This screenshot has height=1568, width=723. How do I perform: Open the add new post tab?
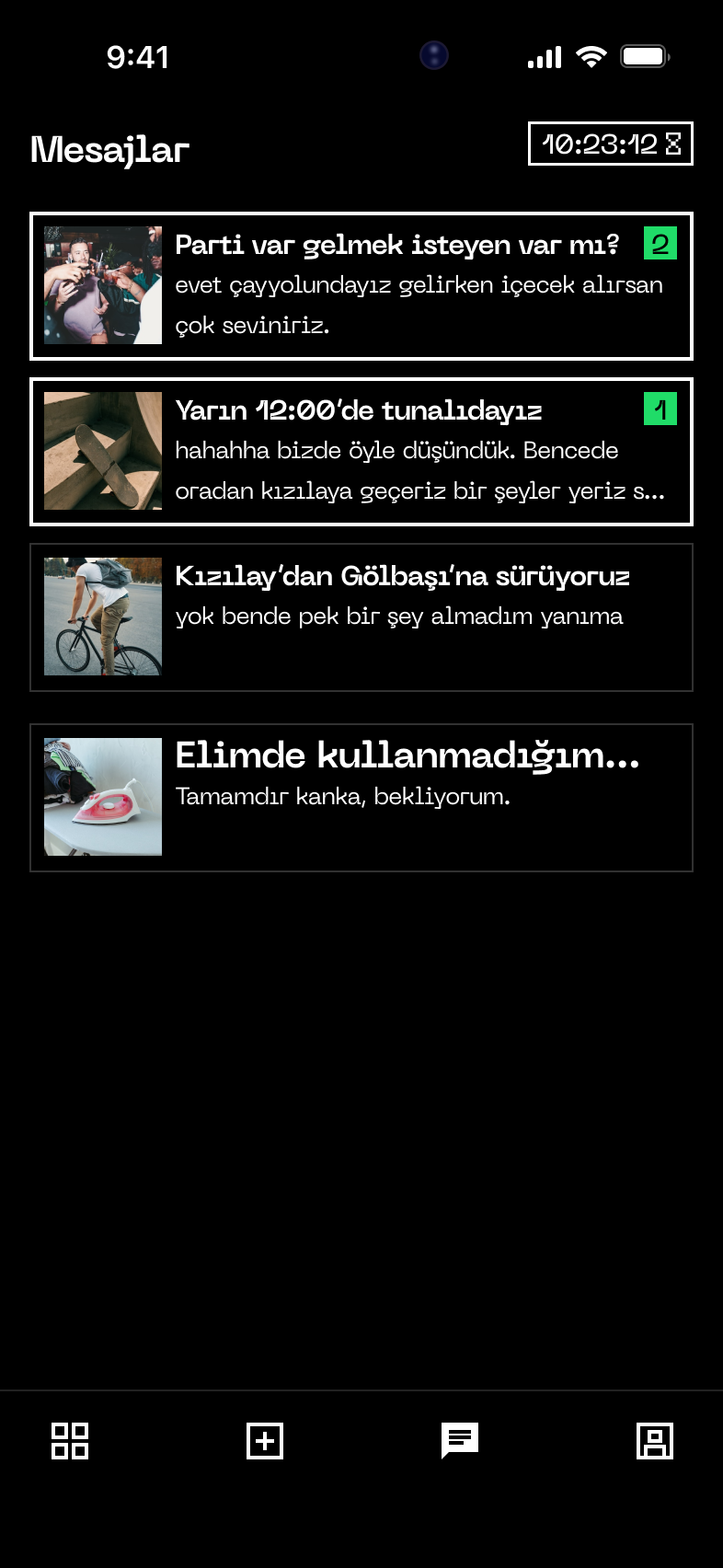coord(265,1440)
